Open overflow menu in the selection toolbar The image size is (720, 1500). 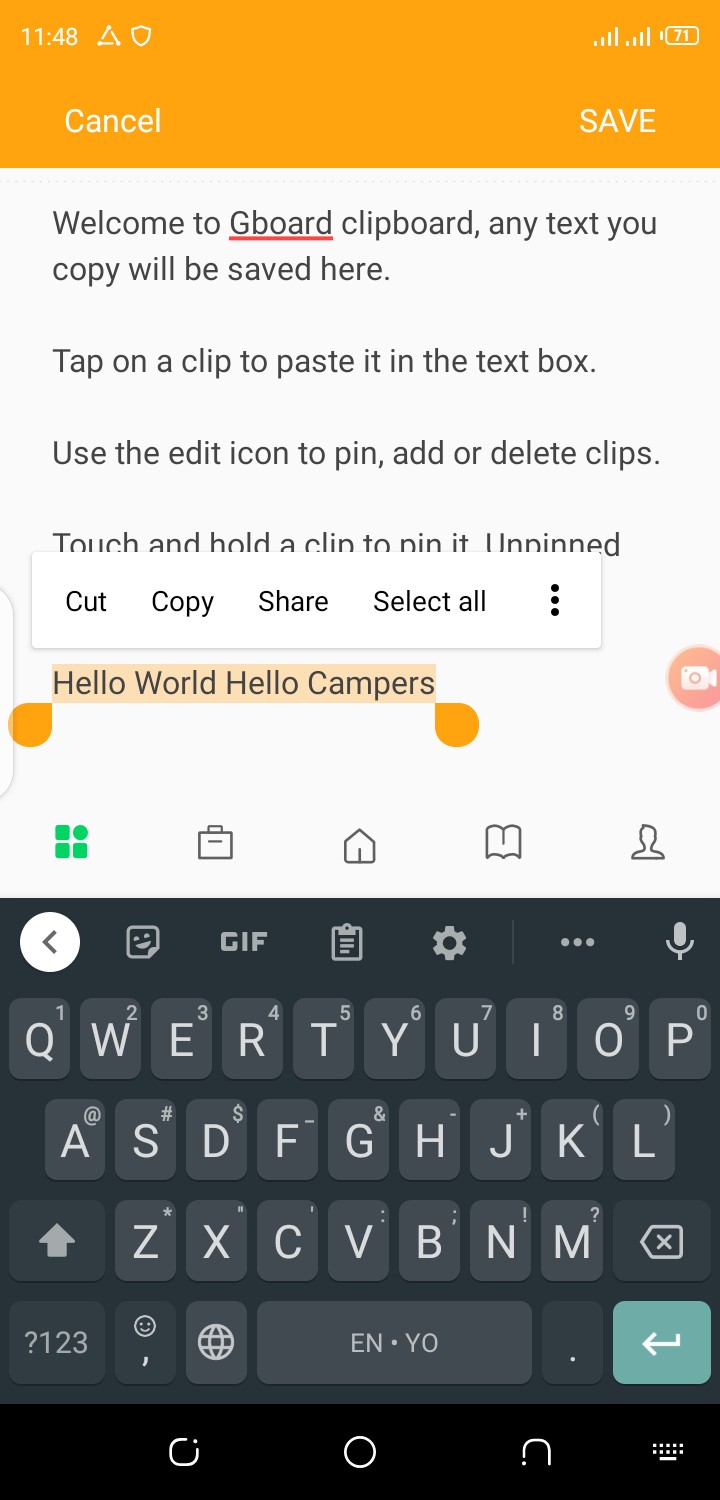(554, 600)
